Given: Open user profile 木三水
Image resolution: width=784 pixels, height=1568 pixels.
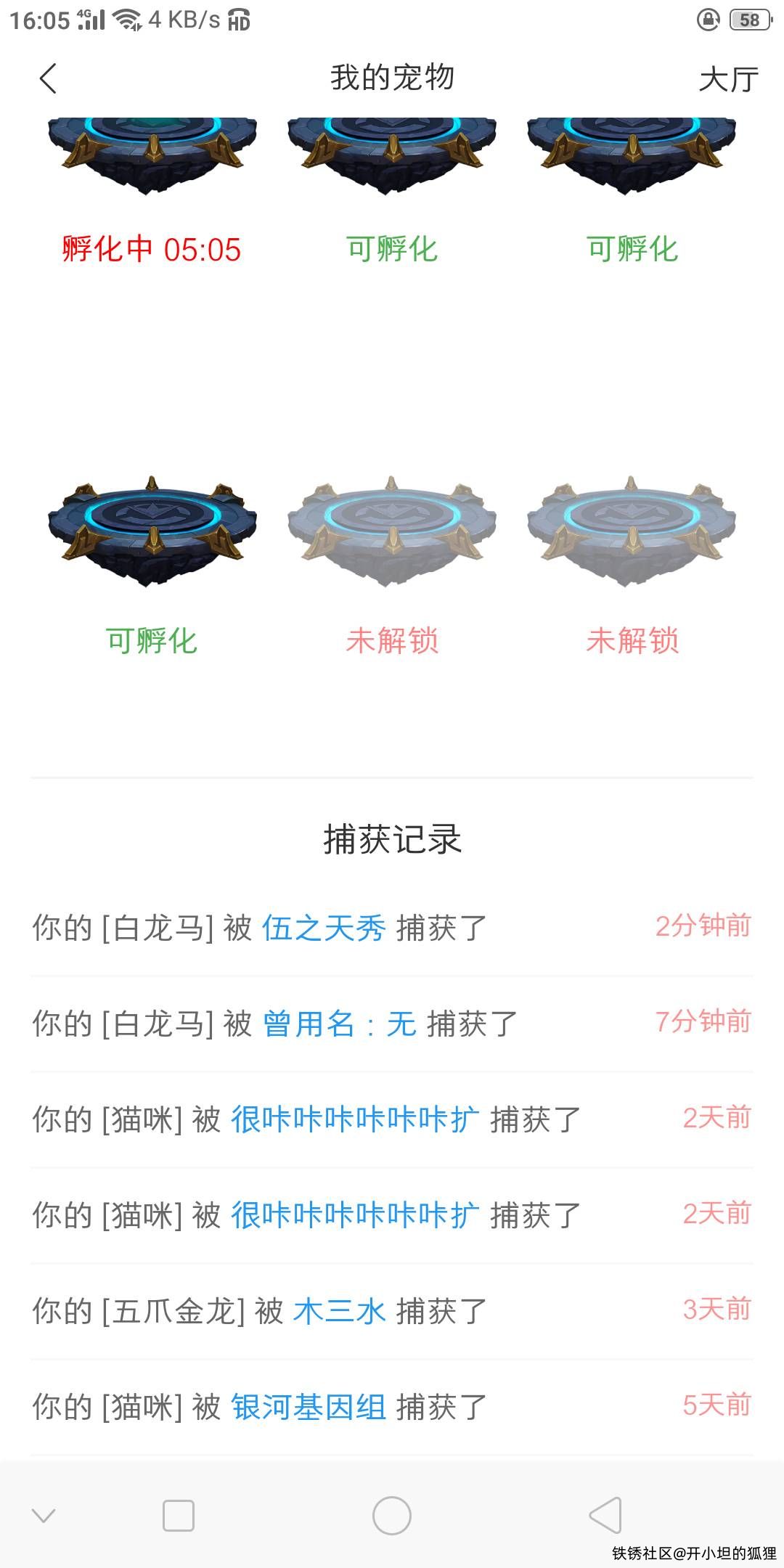Looking at the screenshot, I should point(339,1311).
